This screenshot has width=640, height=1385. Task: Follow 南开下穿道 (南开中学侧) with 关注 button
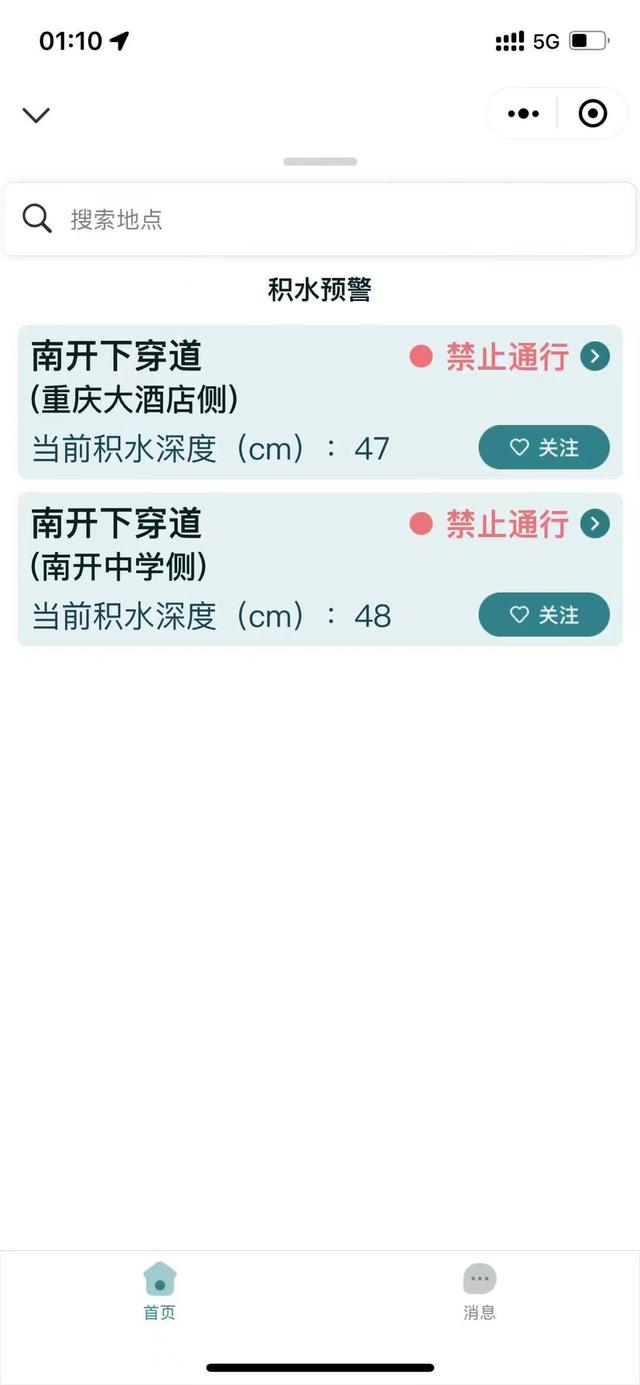544,614
